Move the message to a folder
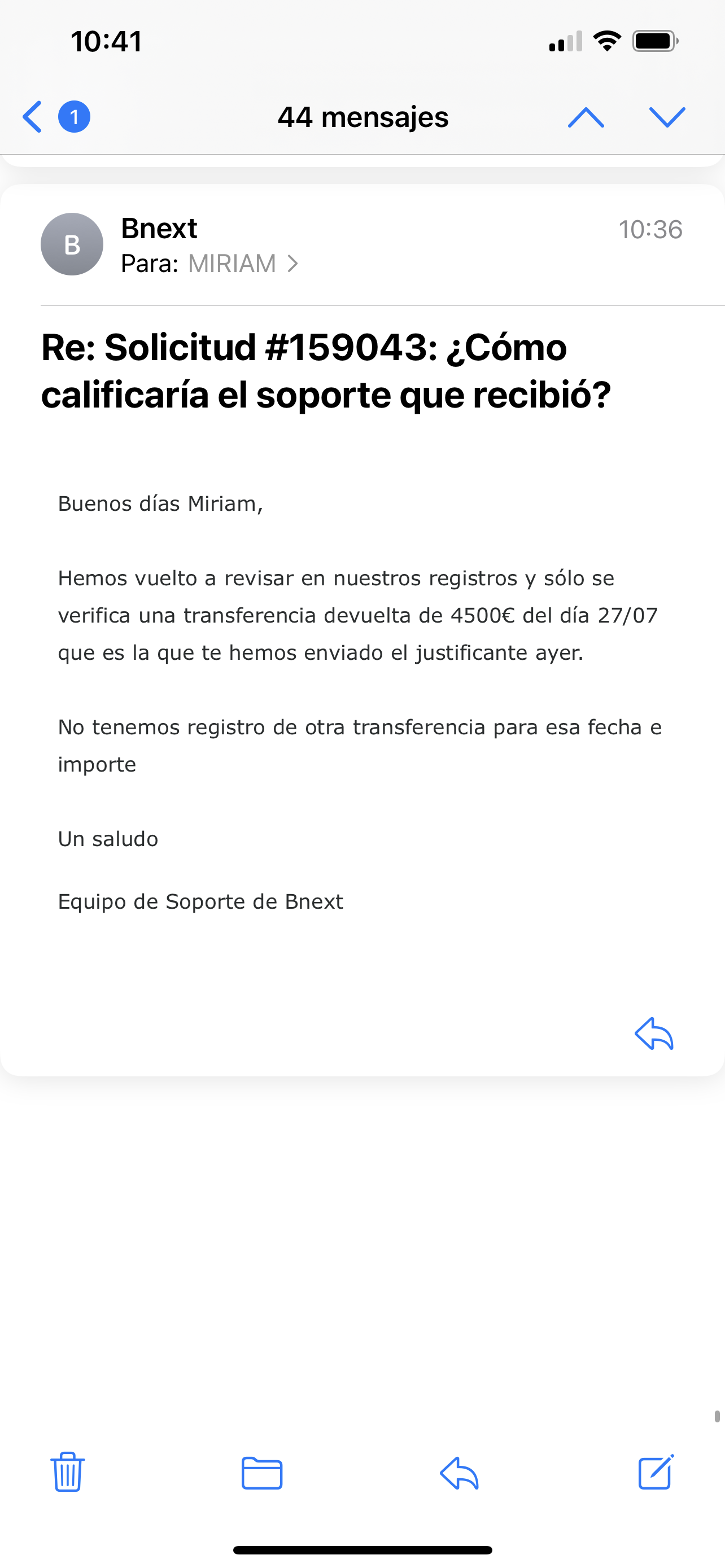Viewport: 725px width, 1568px height. click(x=262, y=1473)
